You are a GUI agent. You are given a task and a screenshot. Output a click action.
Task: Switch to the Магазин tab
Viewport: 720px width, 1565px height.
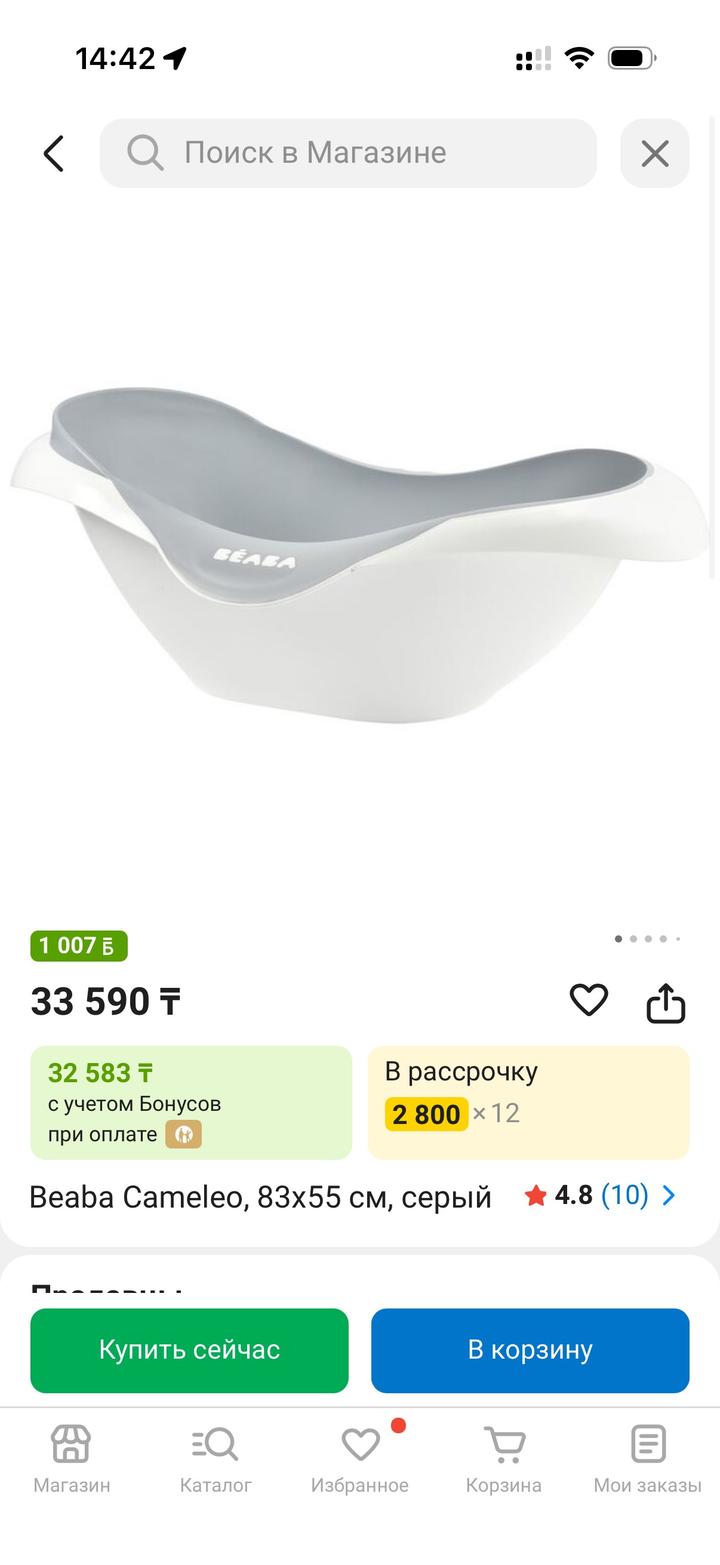click(x=72, y=1459)
